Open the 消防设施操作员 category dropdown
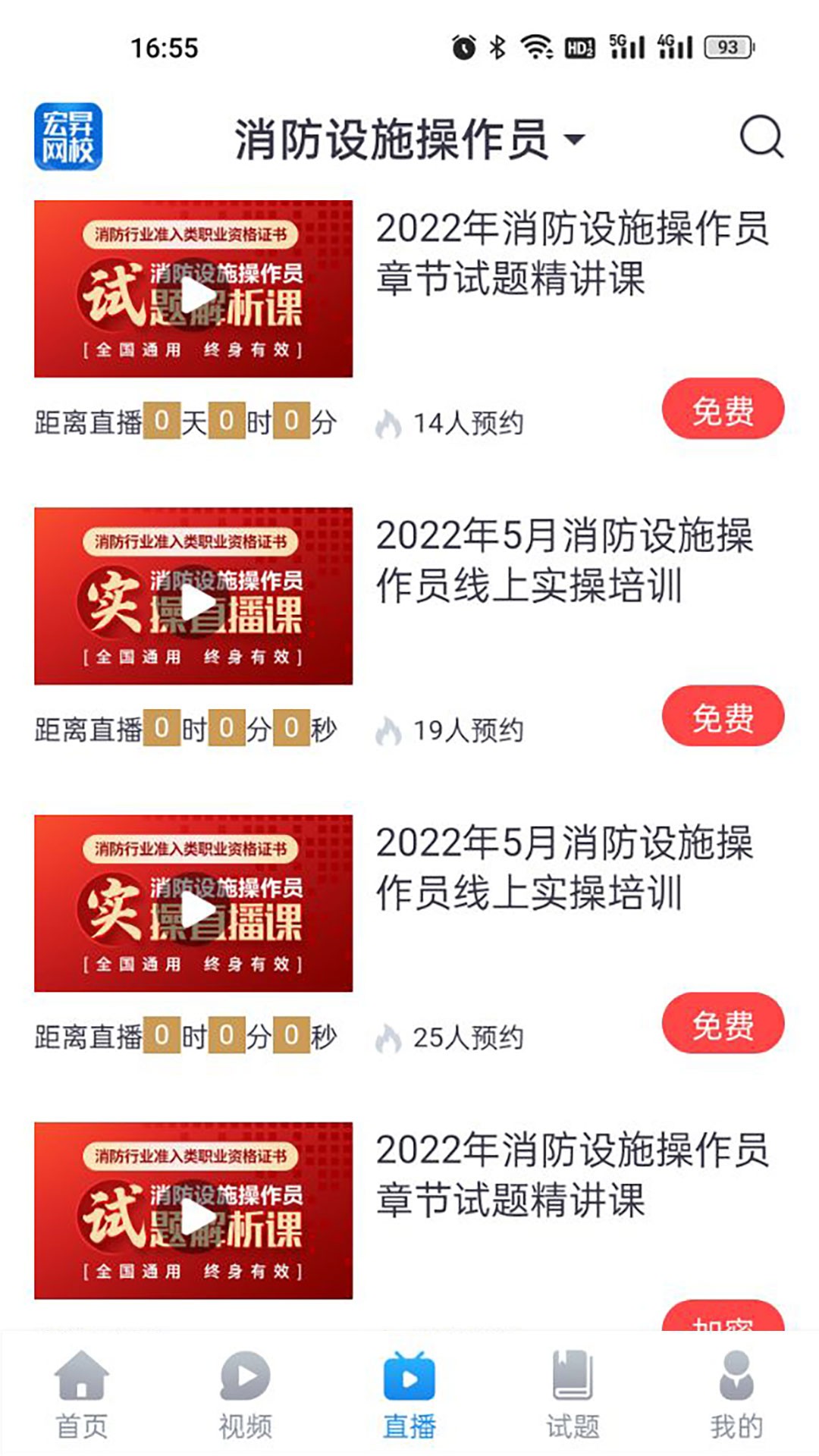Screen dimensions: 819x1456 394,139
